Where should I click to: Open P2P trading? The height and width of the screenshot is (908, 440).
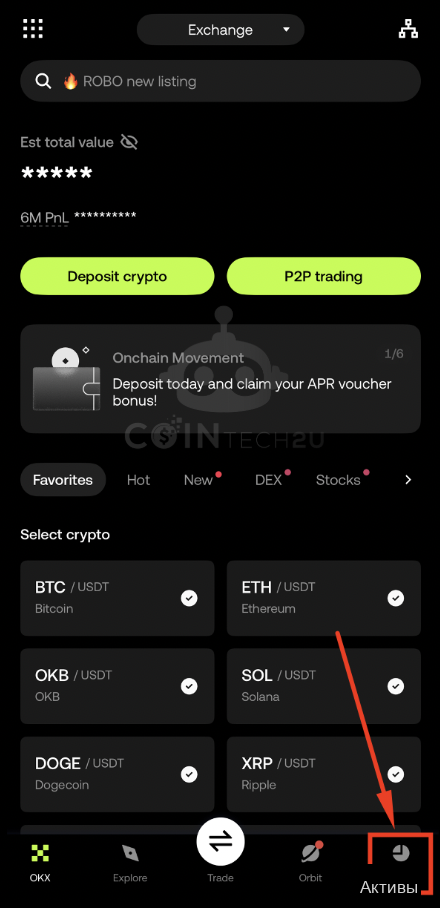click(x=324, y=276)
